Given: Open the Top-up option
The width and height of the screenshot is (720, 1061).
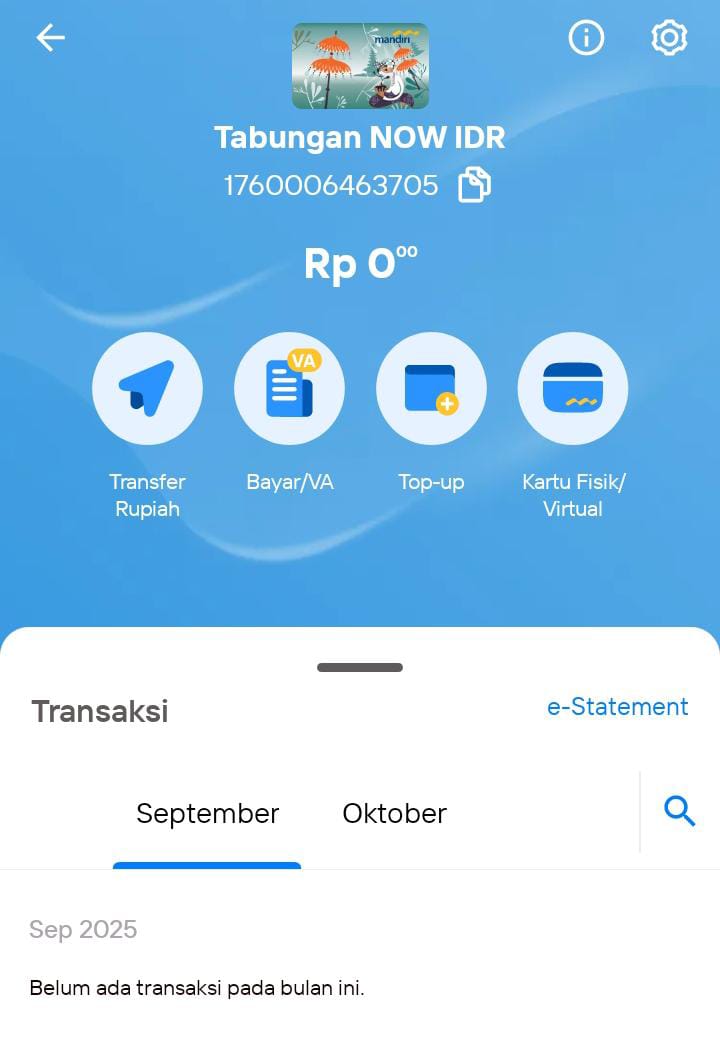Looking at the screenshot, I should [431, 388].
